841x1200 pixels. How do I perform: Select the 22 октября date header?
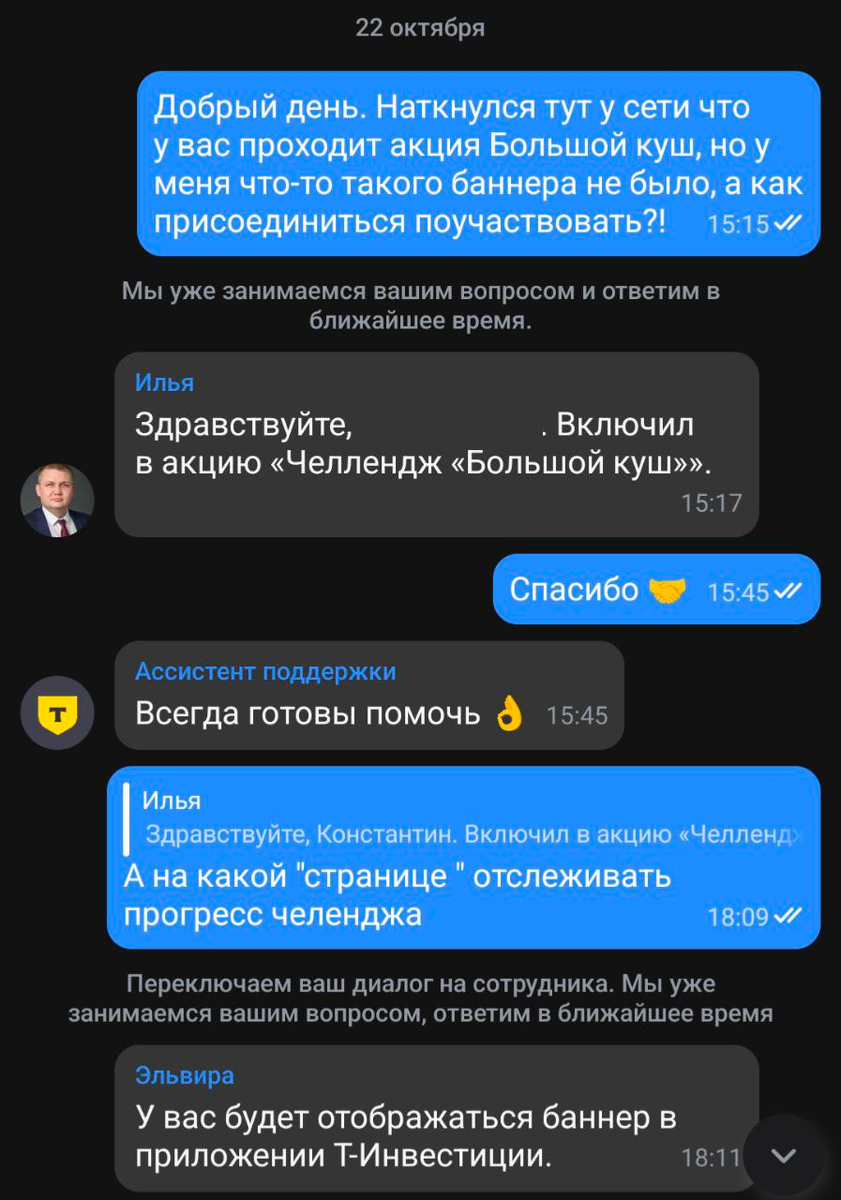[420, 27]
